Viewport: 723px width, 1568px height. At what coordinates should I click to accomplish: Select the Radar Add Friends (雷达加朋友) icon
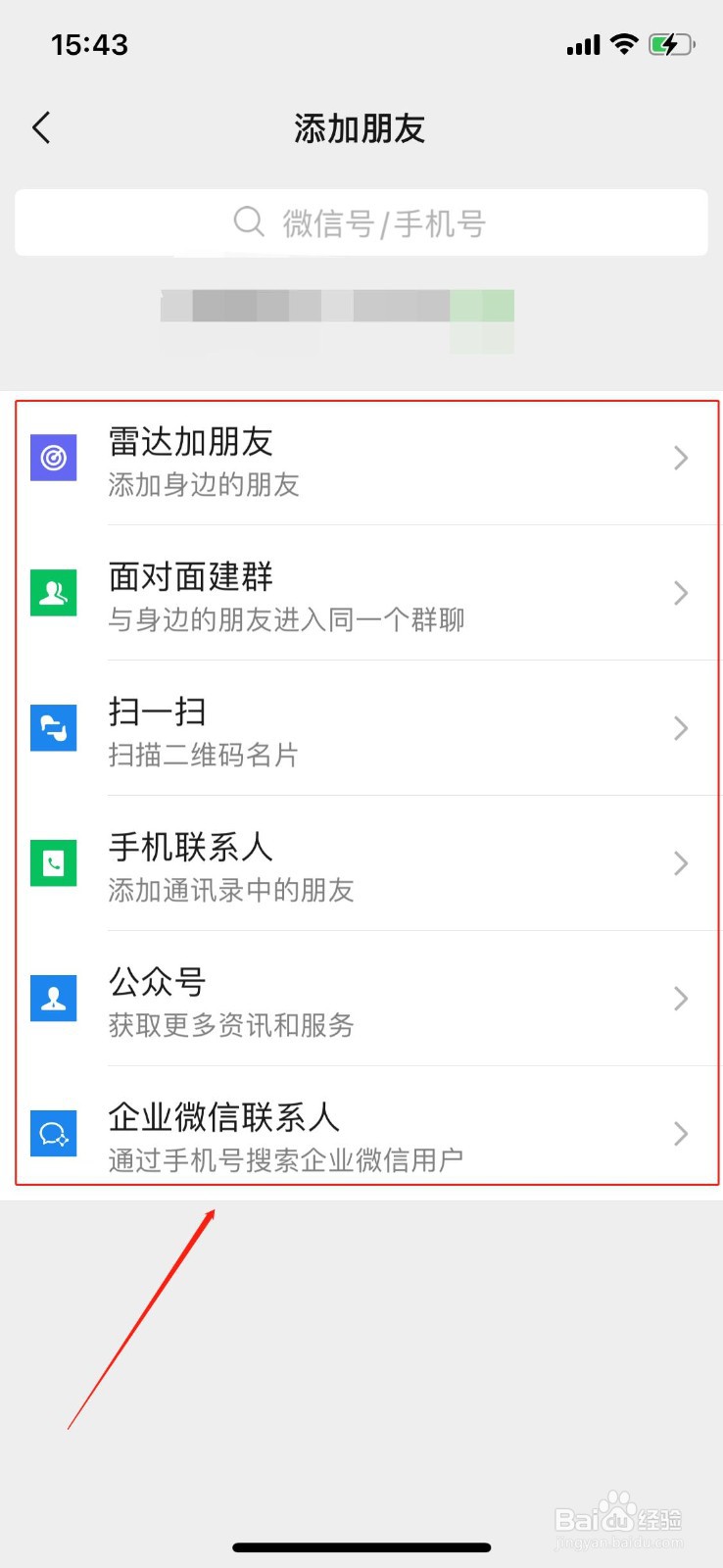click(x=54, y=458)
